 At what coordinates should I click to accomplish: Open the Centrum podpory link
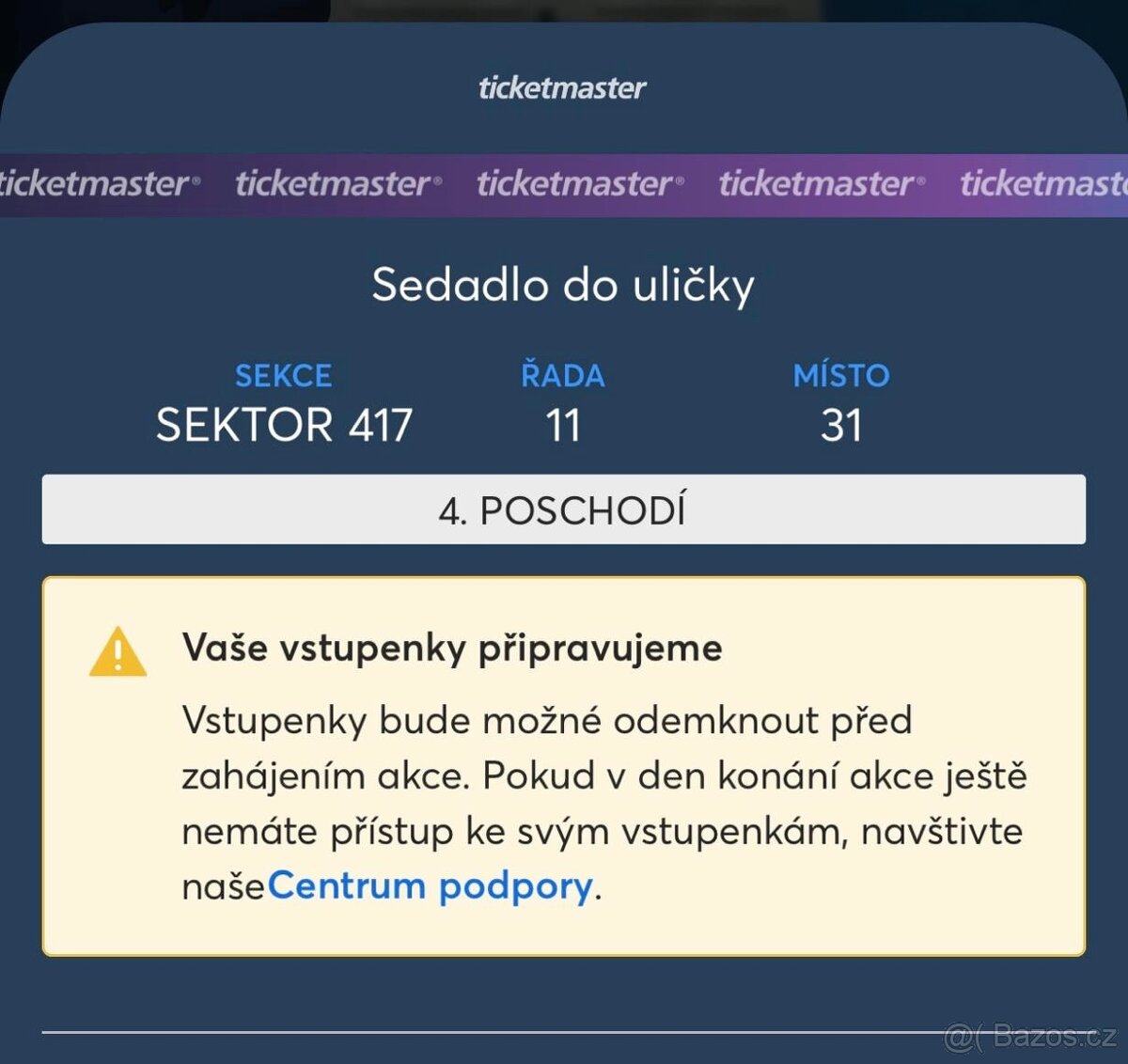(x=430, y=886)
